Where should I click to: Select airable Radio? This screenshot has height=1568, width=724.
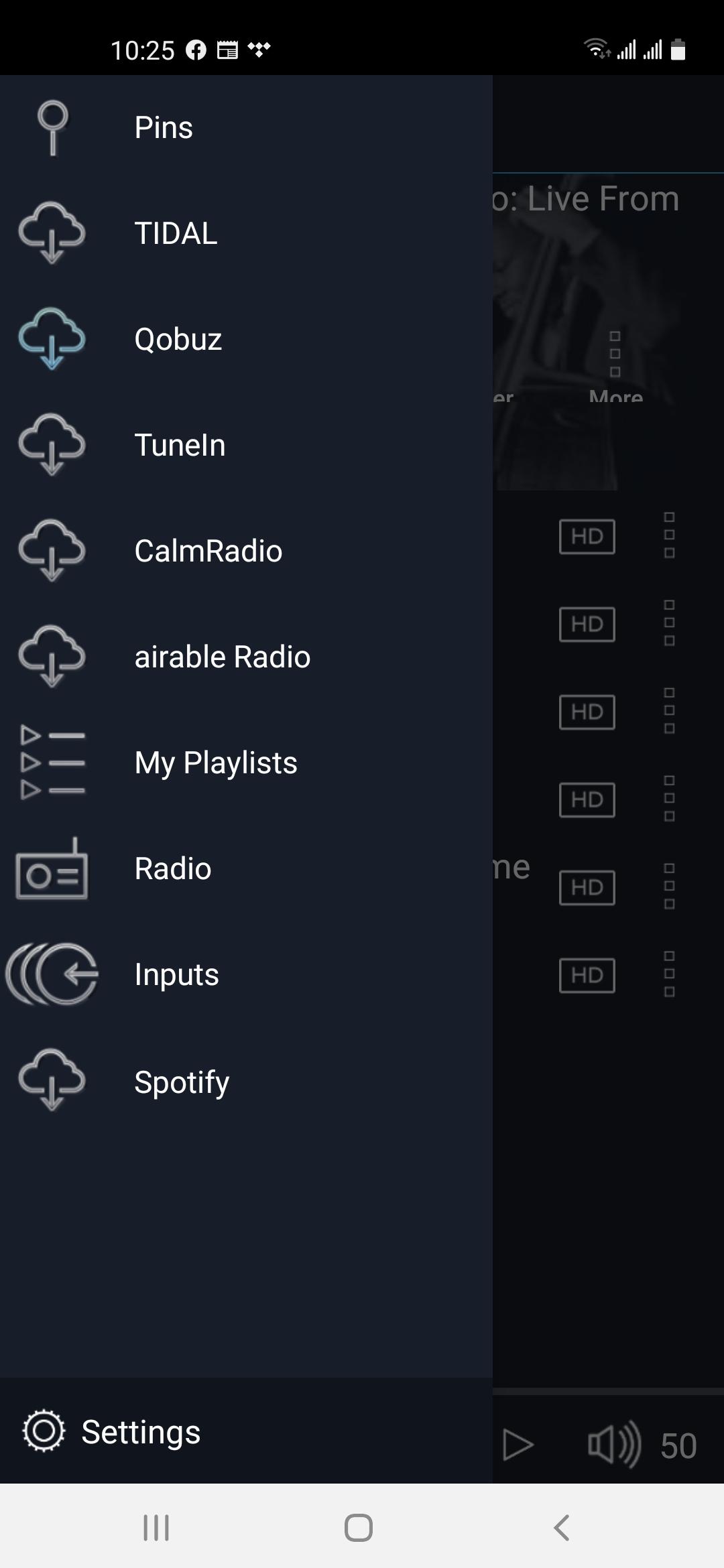click(246, 657)
